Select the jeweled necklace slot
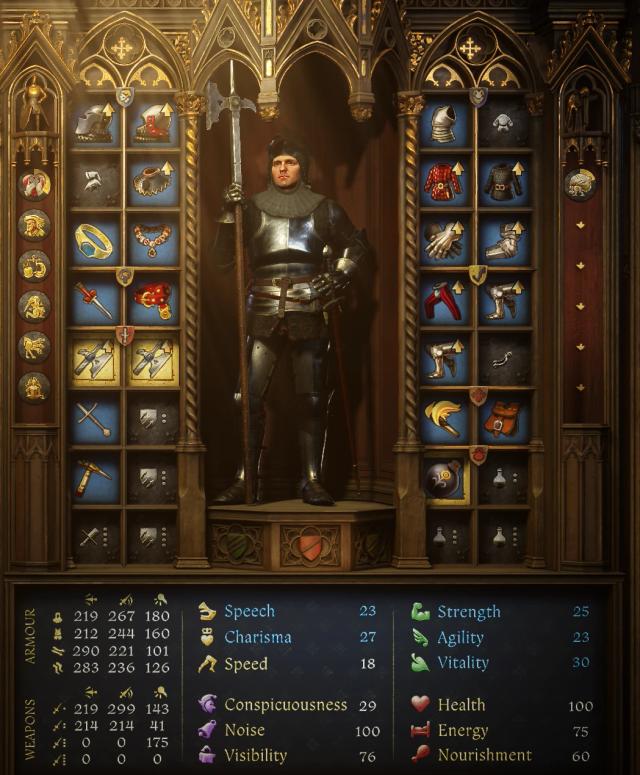 (152, 241)
